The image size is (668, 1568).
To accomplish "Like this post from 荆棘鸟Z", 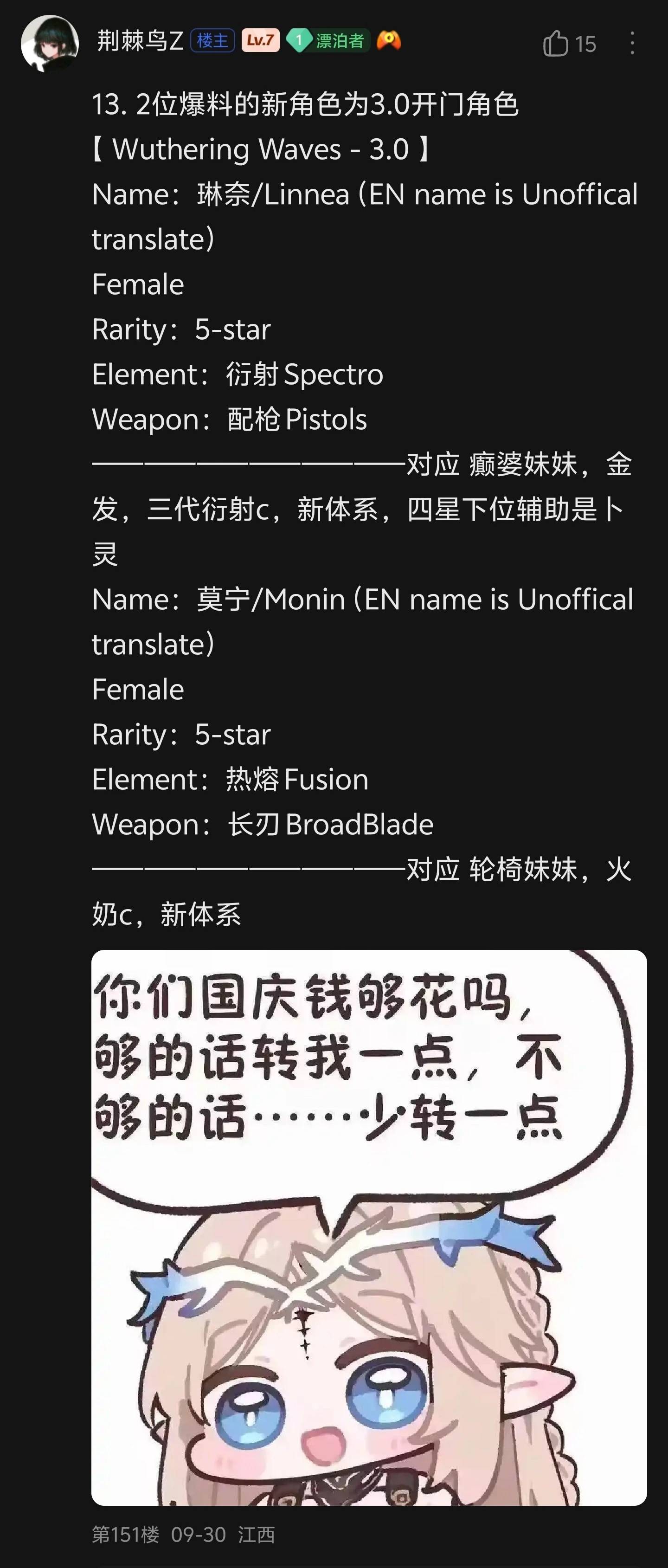I will [555, 44].
